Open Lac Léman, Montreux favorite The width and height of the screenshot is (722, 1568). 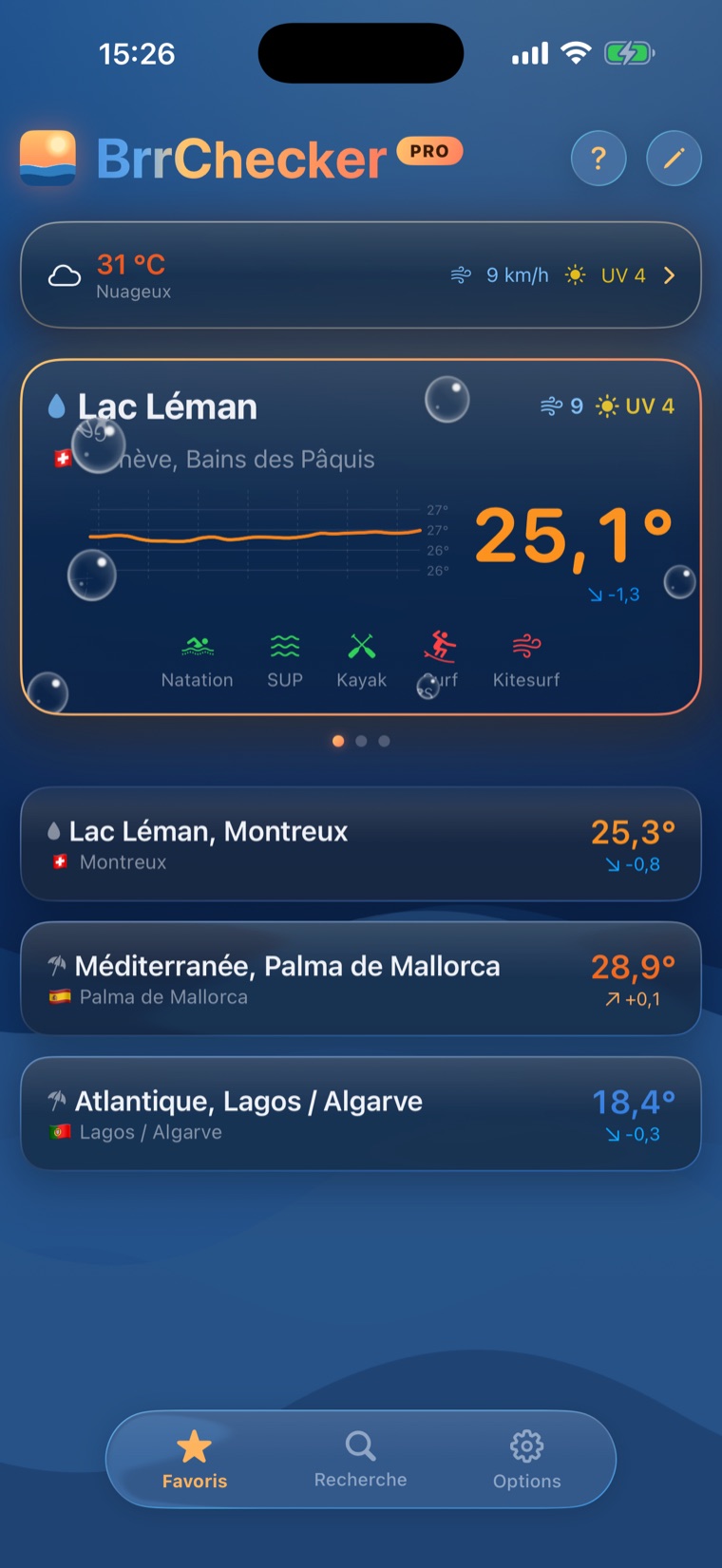pyautogui.click(x=361, y=844)
